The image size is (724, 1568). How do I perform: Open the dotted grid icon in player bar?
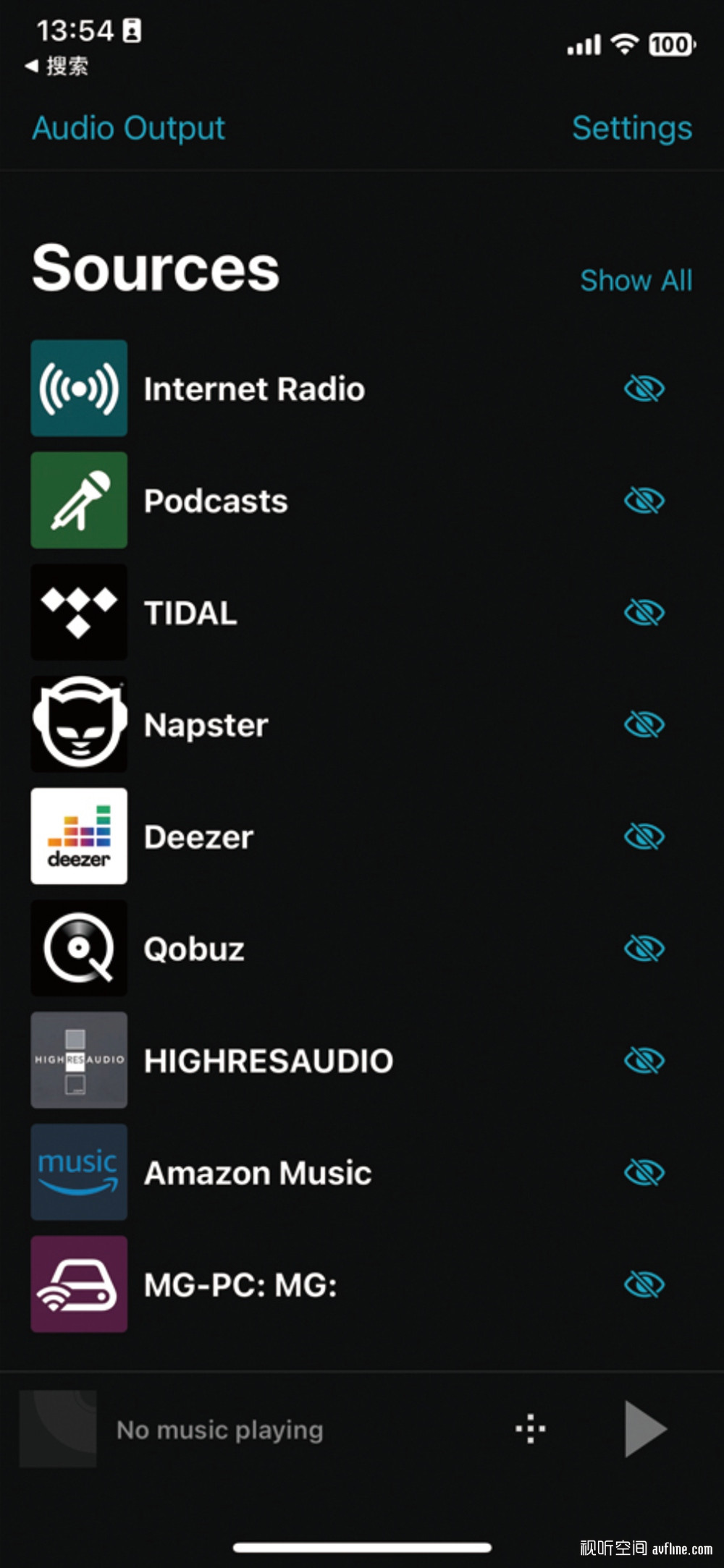click(531, 1429)
